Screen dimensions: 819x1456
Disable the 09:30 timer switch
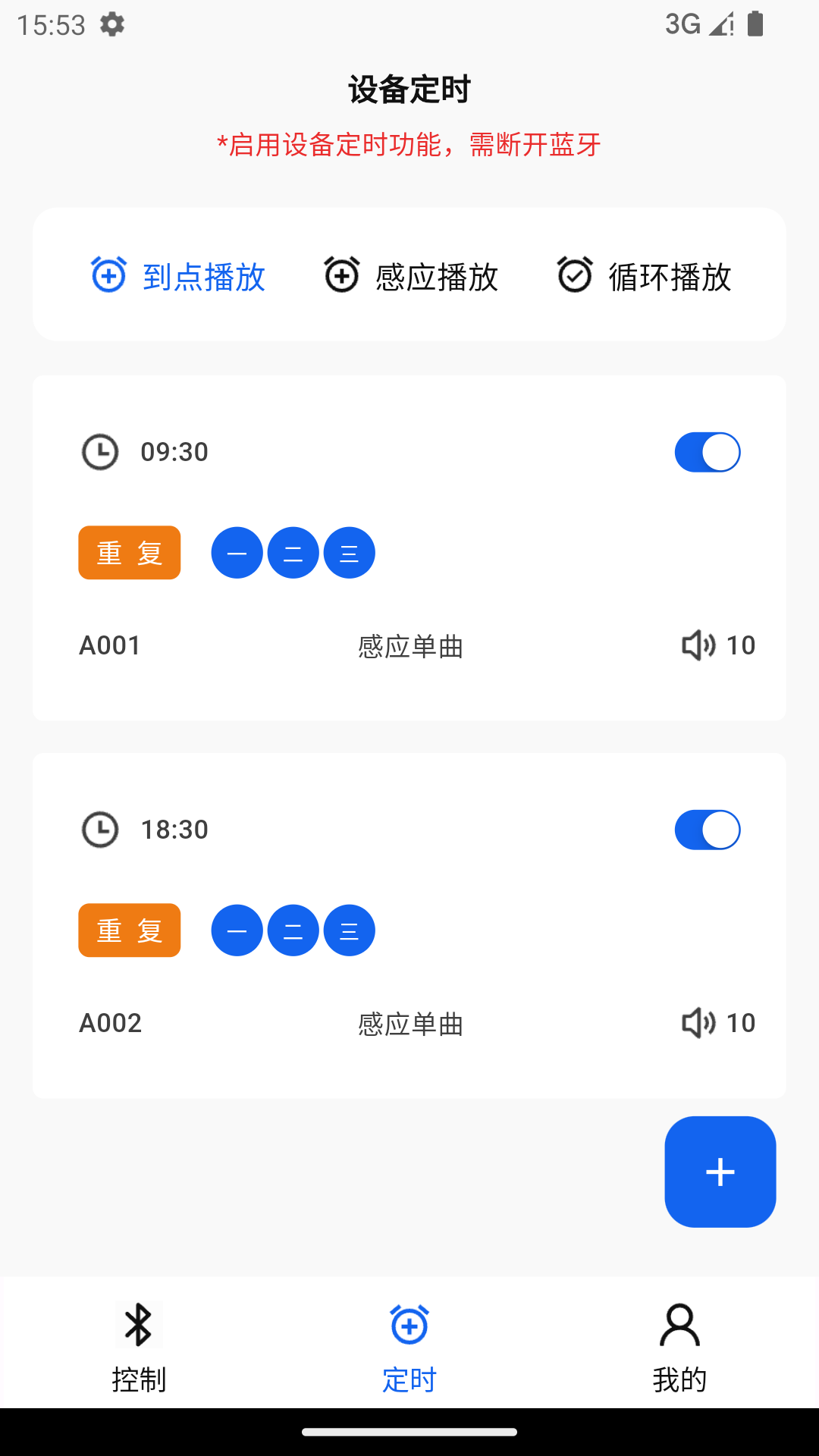(x=707, y=451)
